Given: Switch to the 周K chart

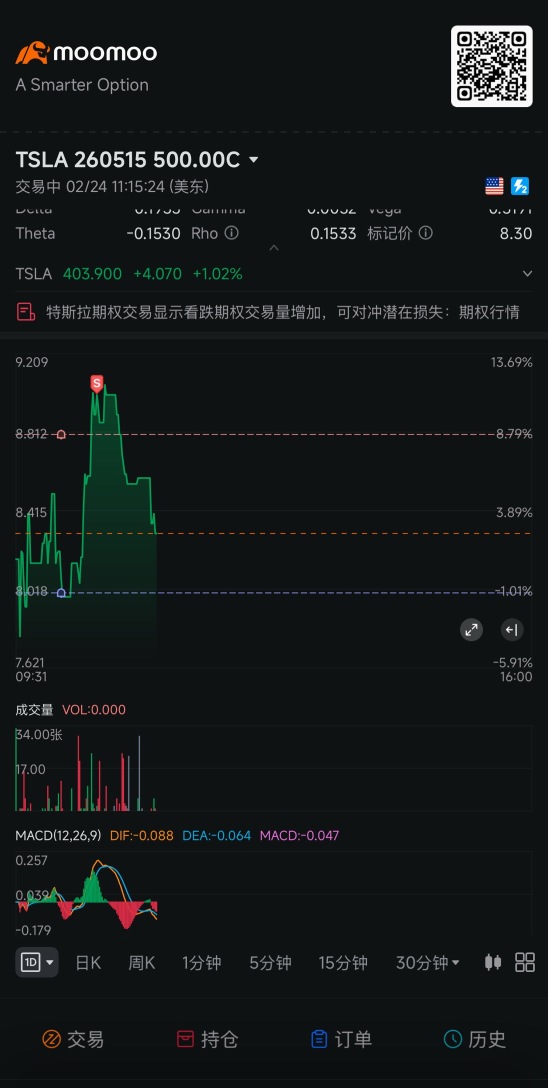Looking at the screenshot, I should [x=142, y=962].
